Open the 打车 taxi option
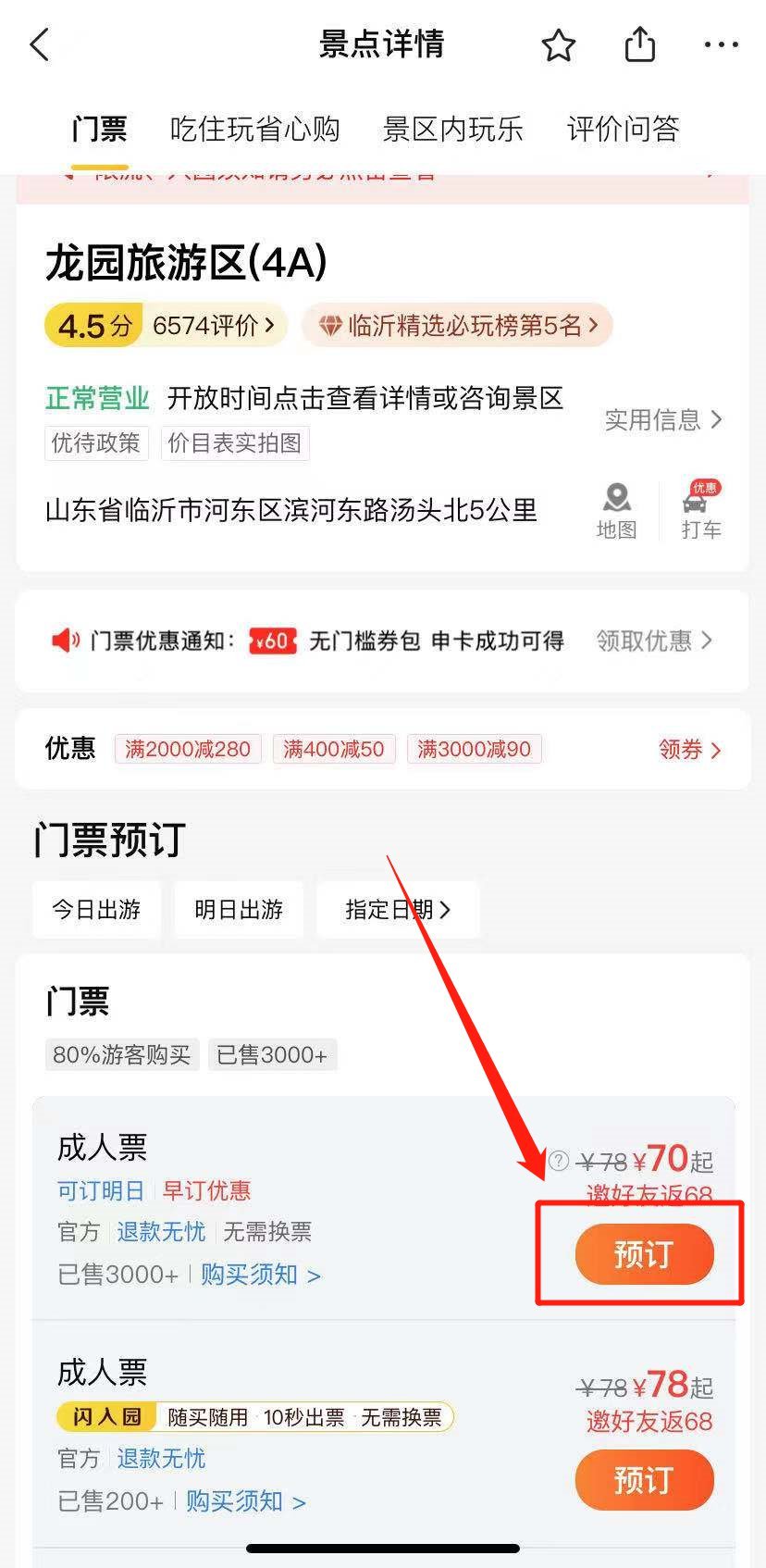Viewport: 766px width, 1568px height. 700,510
